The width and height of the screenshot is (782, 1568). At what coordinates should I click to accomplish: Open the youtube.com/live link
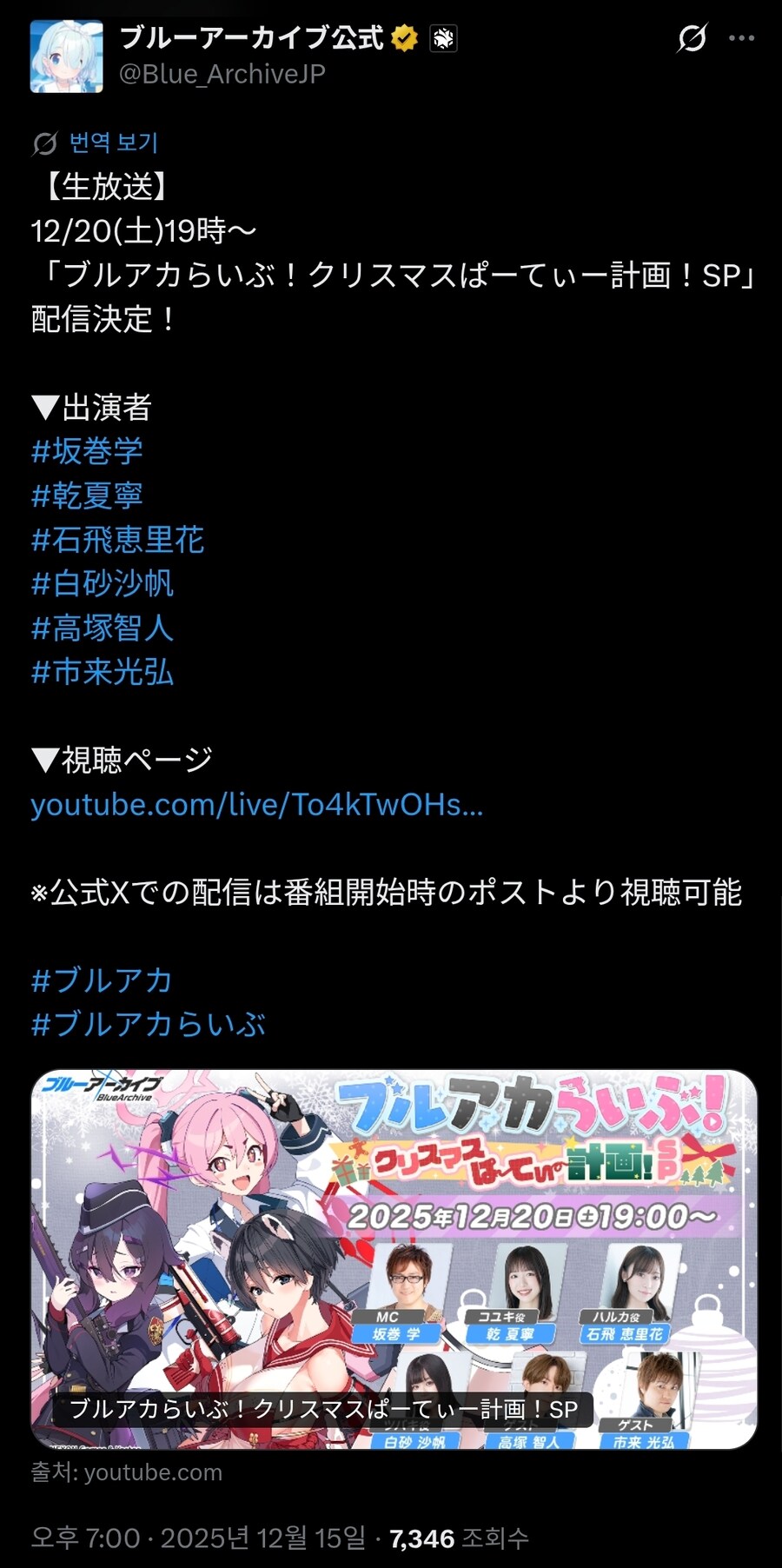click(x=256, y=805)
